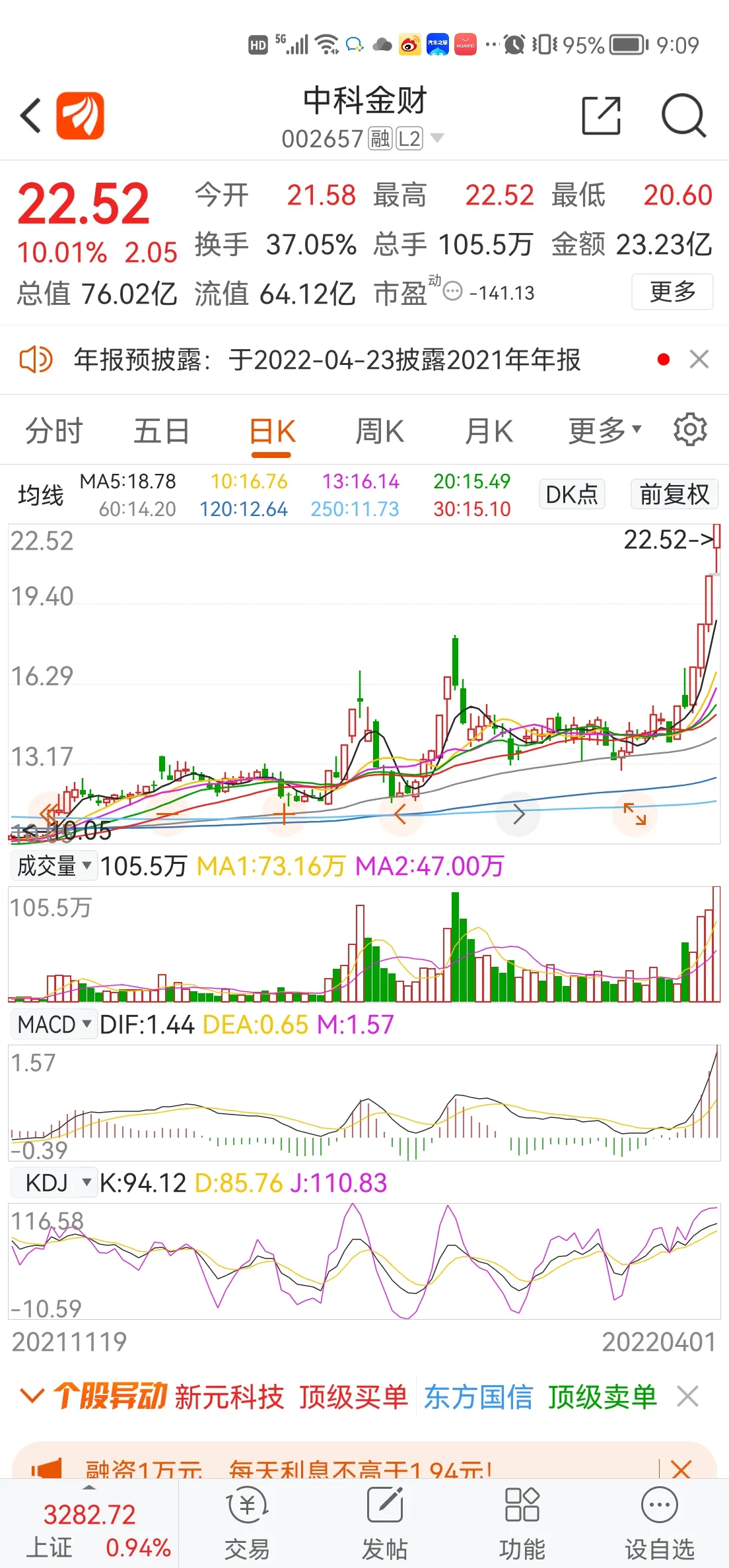Image resolution: width=729 pixels, height=1568 pixels.
Task: Change the 前复权 adjustment option
Action: point(674,494)
